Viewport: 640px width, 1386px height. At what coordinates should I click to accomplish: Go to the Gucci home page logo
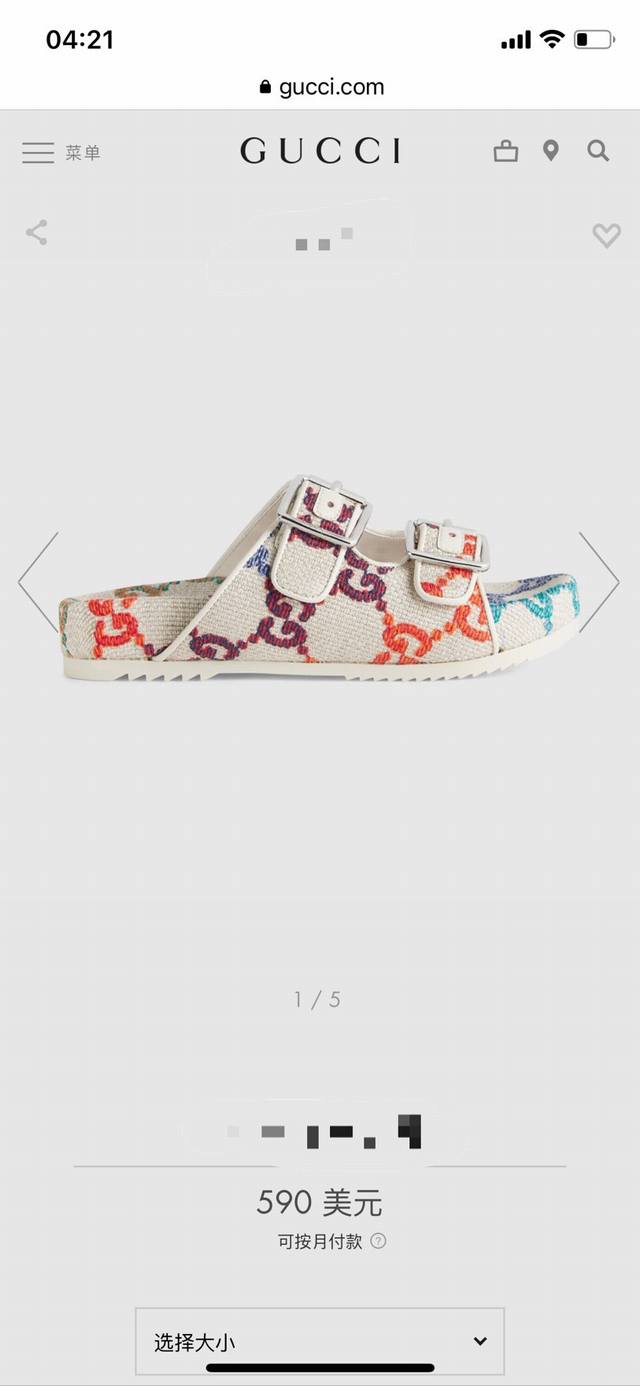(320, 151)
